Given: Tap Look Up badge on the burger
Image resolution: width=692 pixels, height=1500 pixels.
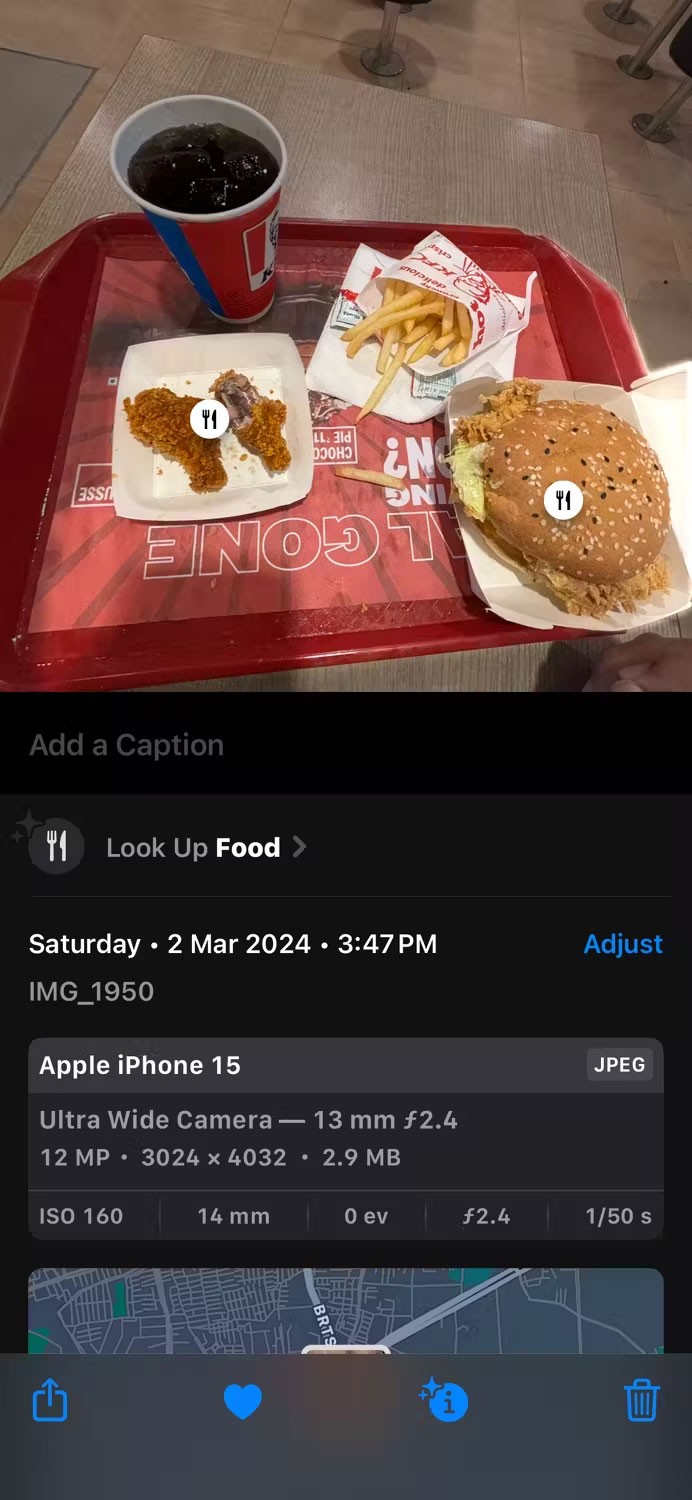Looking at the screenshot, I should pyautogui.click(x=564, y=499).
